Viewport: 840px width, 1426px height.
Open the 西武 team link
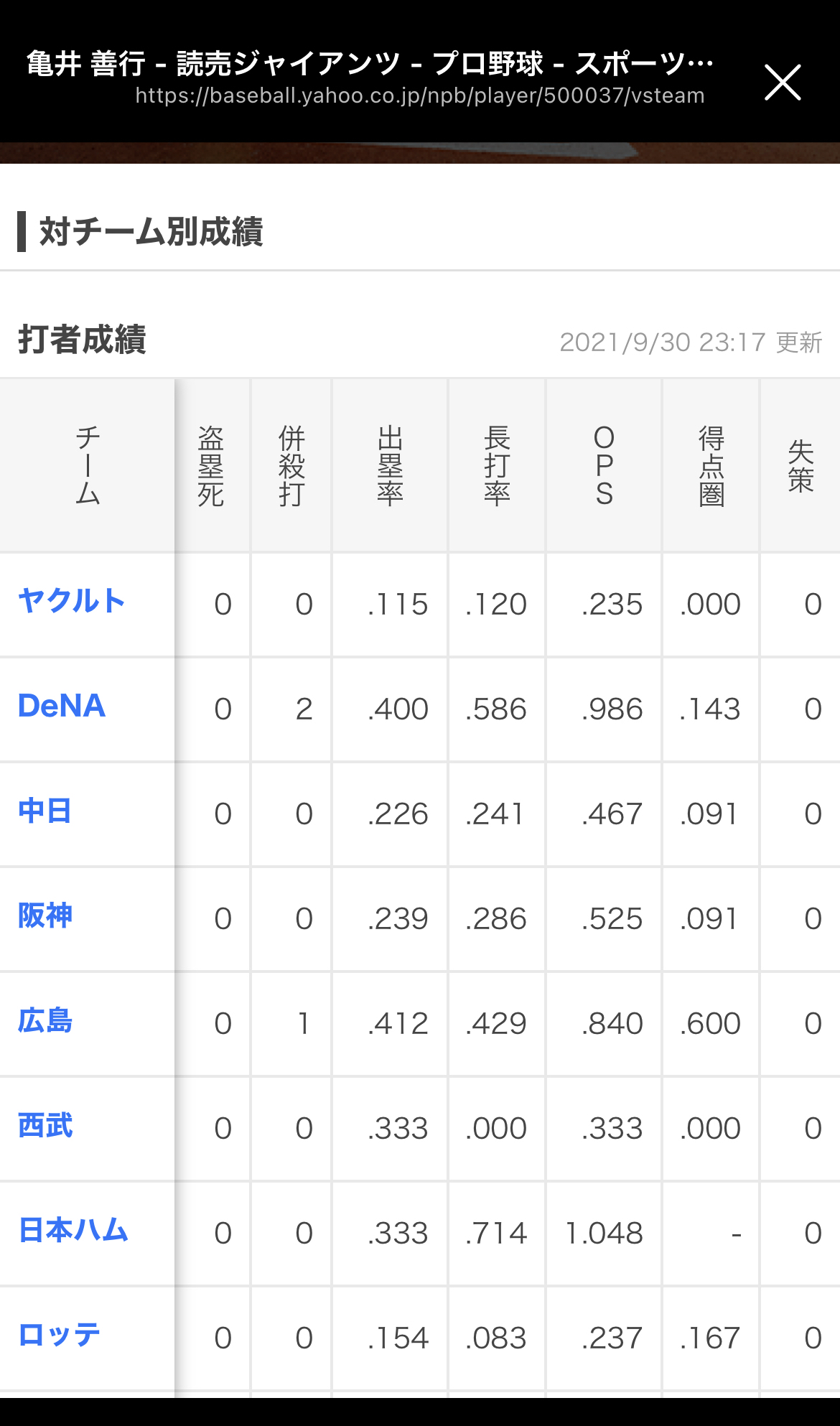(x=45, y=1125)
